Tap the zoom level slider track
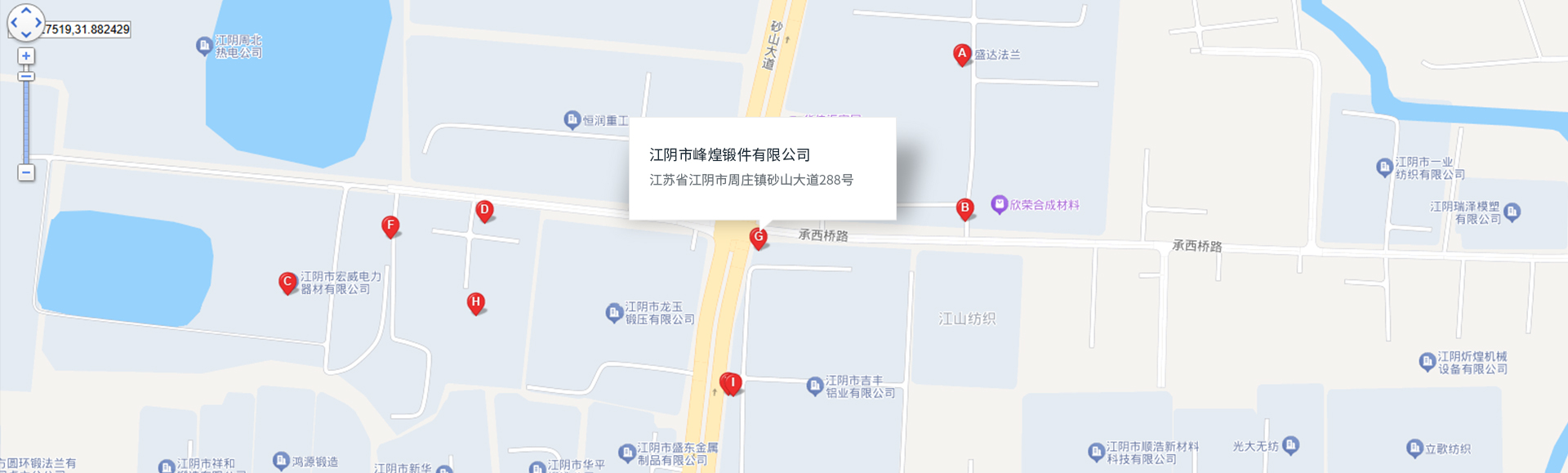The width and height of the screenshot is (1568, 473). (26, 123)
